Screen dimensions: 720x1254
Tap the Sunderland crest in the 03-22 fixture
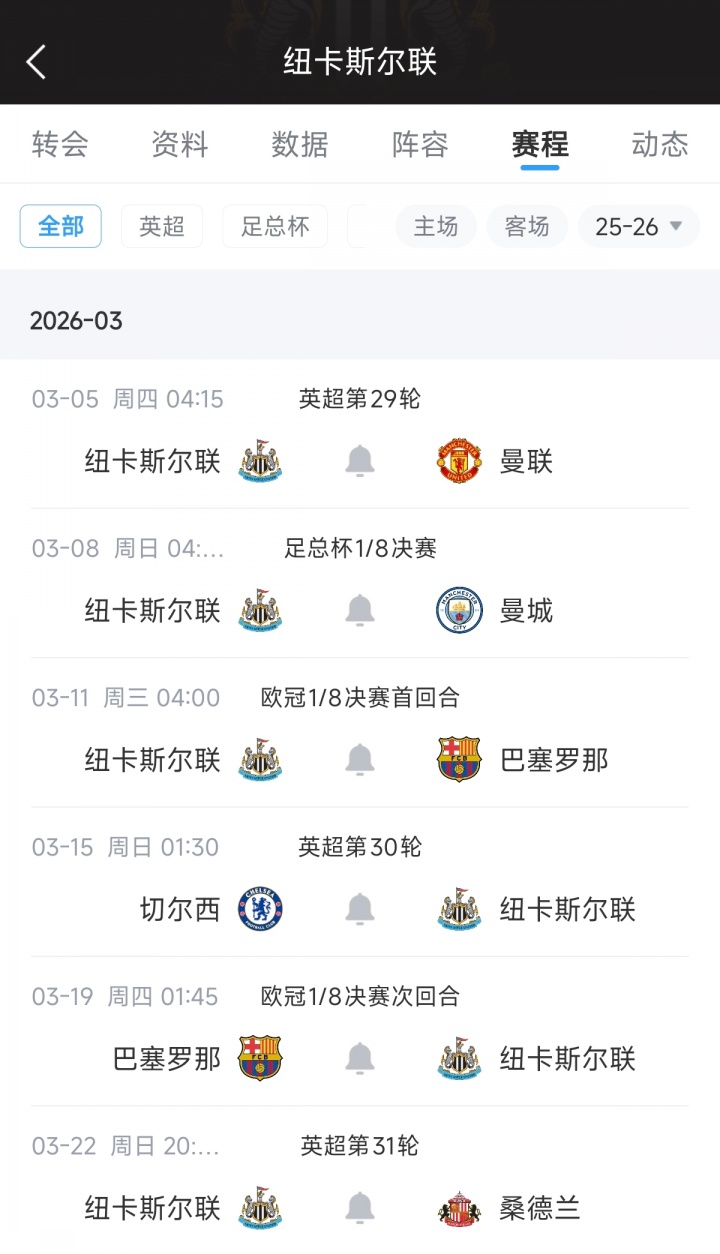[458, 1209]
